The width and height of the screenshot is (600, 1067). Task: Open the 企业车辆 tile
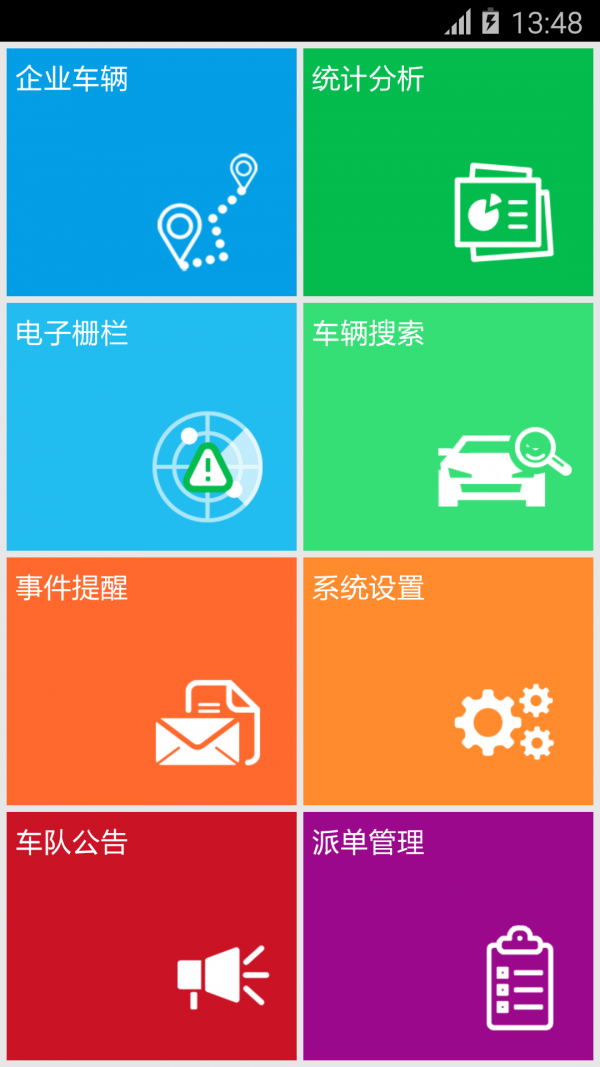[152, 172]
